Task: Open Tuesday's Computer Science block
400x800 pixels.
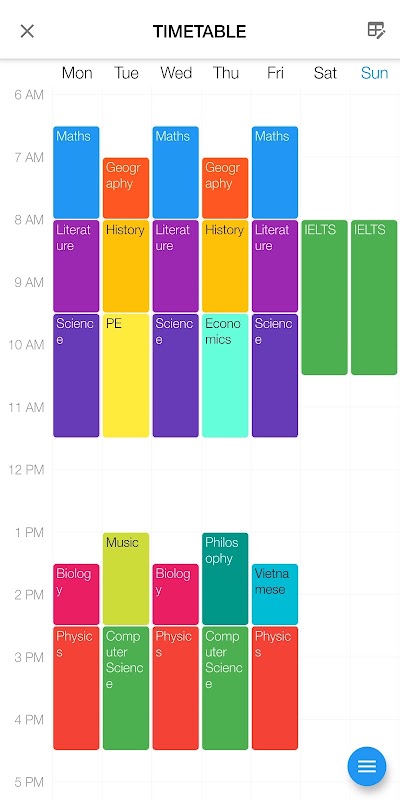Action: (126, 688)
